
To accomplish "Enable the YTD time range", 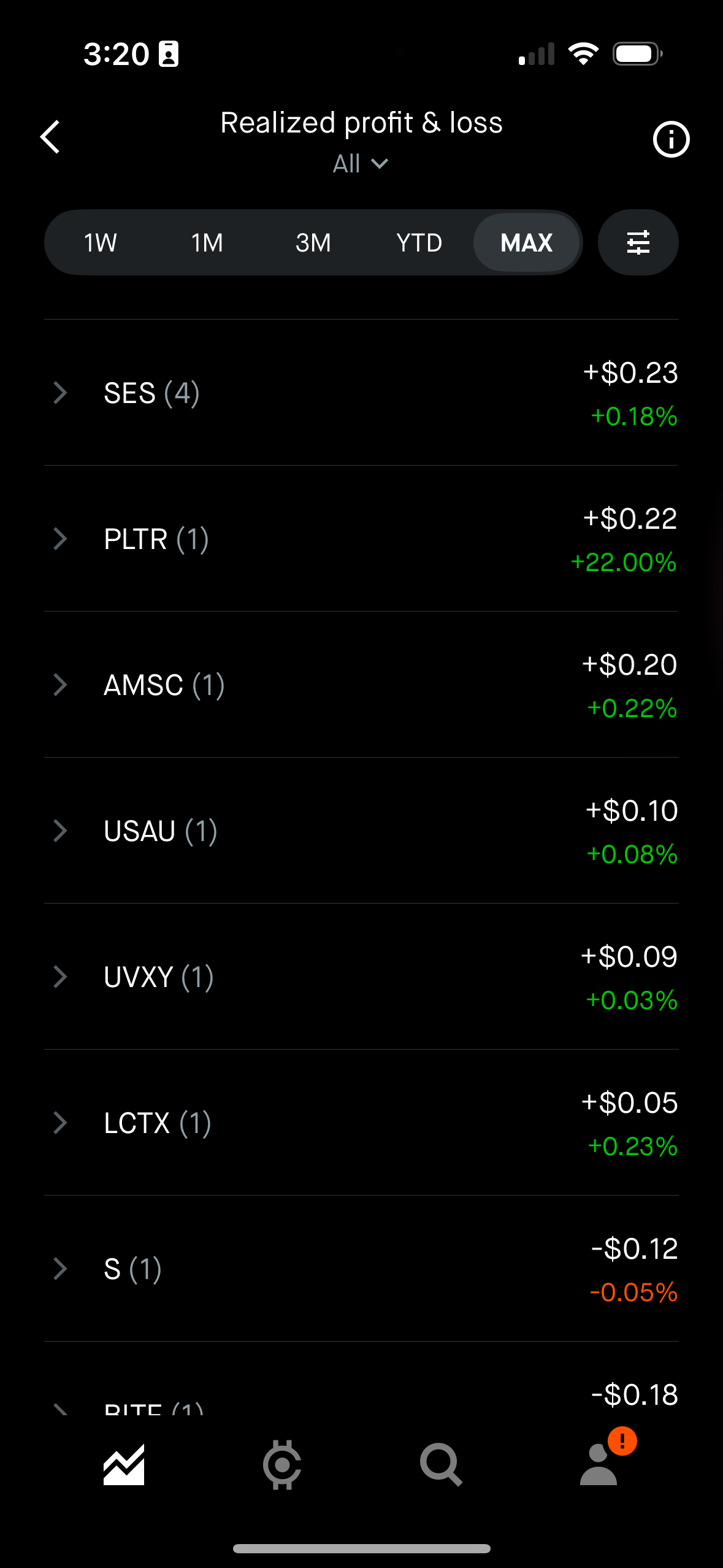I will (x=419, y=242).
